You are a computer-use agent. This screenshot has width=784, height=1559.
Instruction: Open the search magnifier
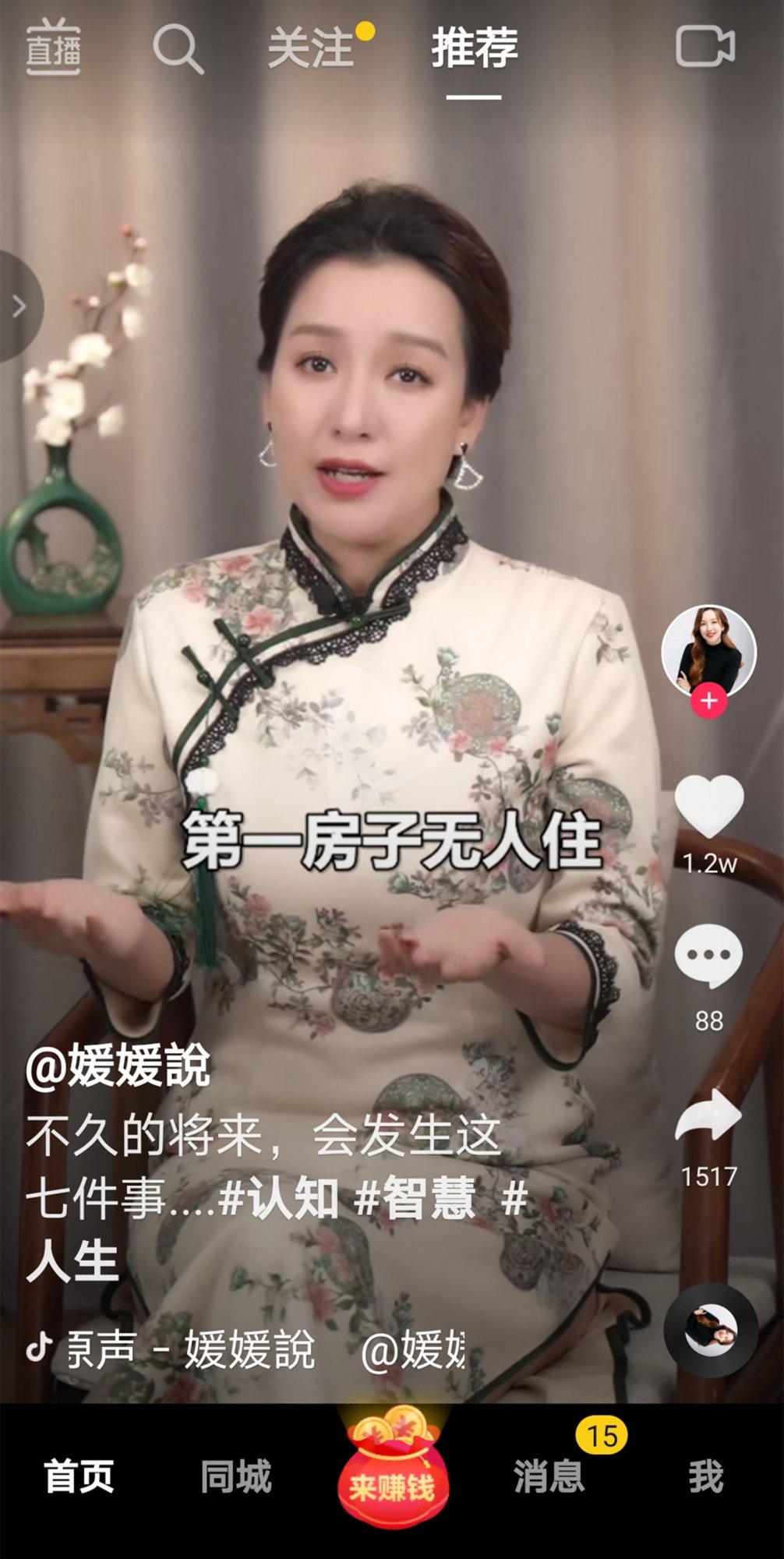click(178, 49)
